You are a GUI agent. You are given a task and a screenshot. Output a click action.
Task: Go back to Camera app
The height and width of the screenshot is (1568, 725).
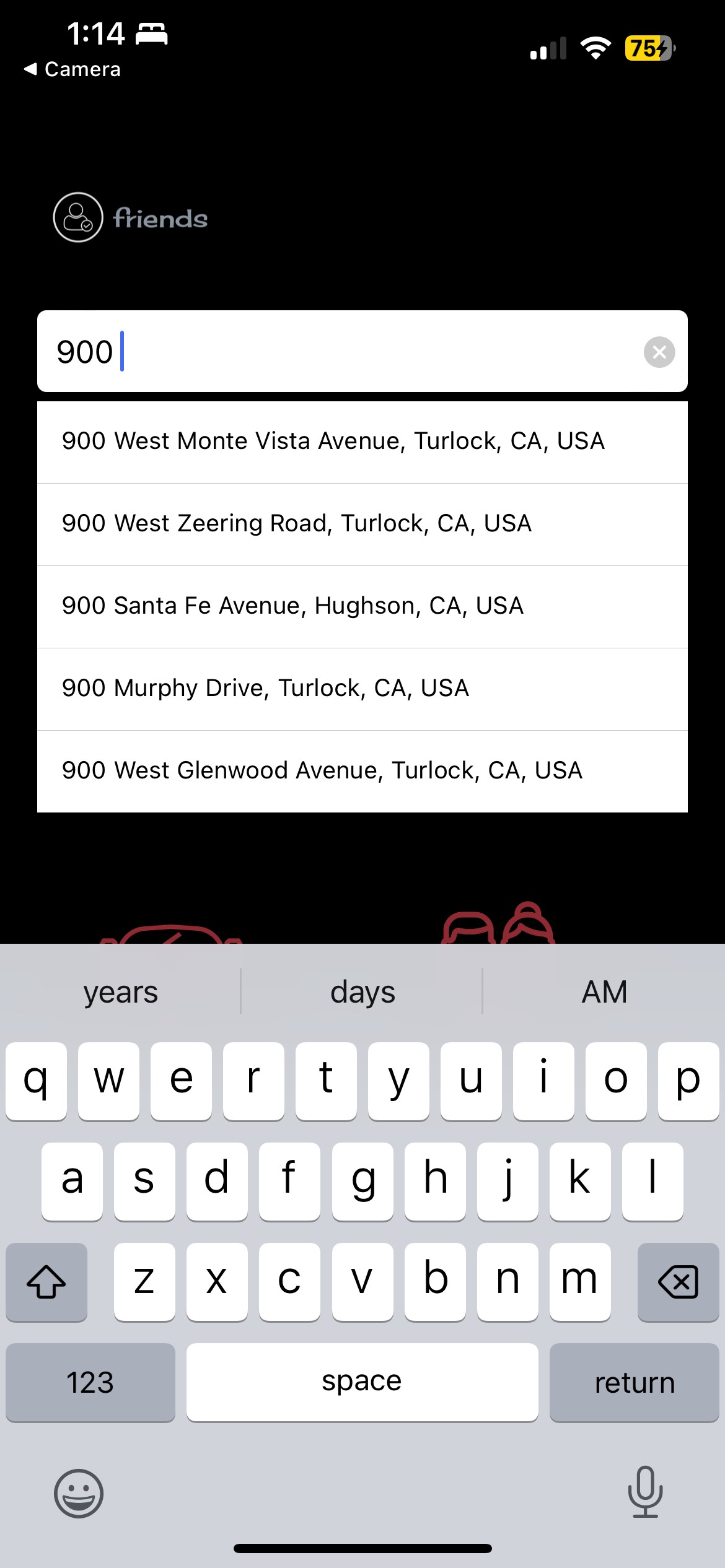[72, 69]
